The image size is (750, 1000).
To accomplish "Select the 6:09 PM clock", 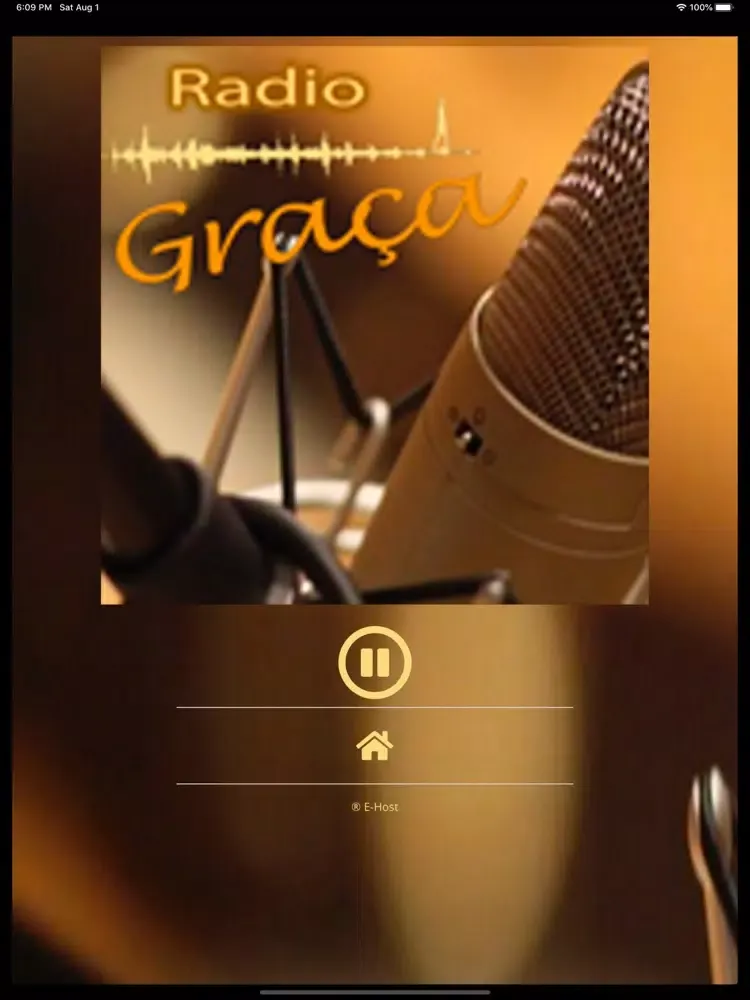I will point(27,7).
